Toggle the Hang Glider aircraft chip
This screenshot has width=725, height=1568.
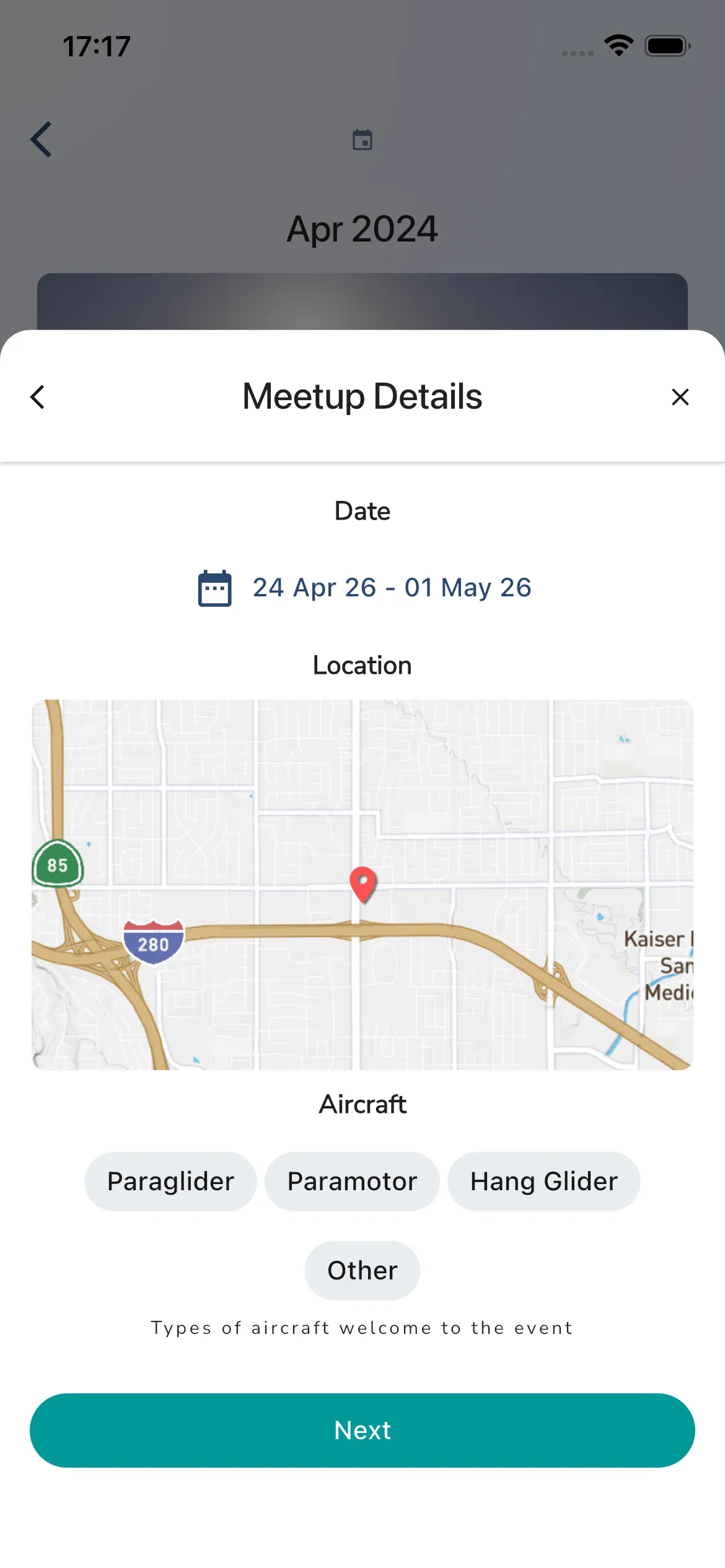[544, 1181]
